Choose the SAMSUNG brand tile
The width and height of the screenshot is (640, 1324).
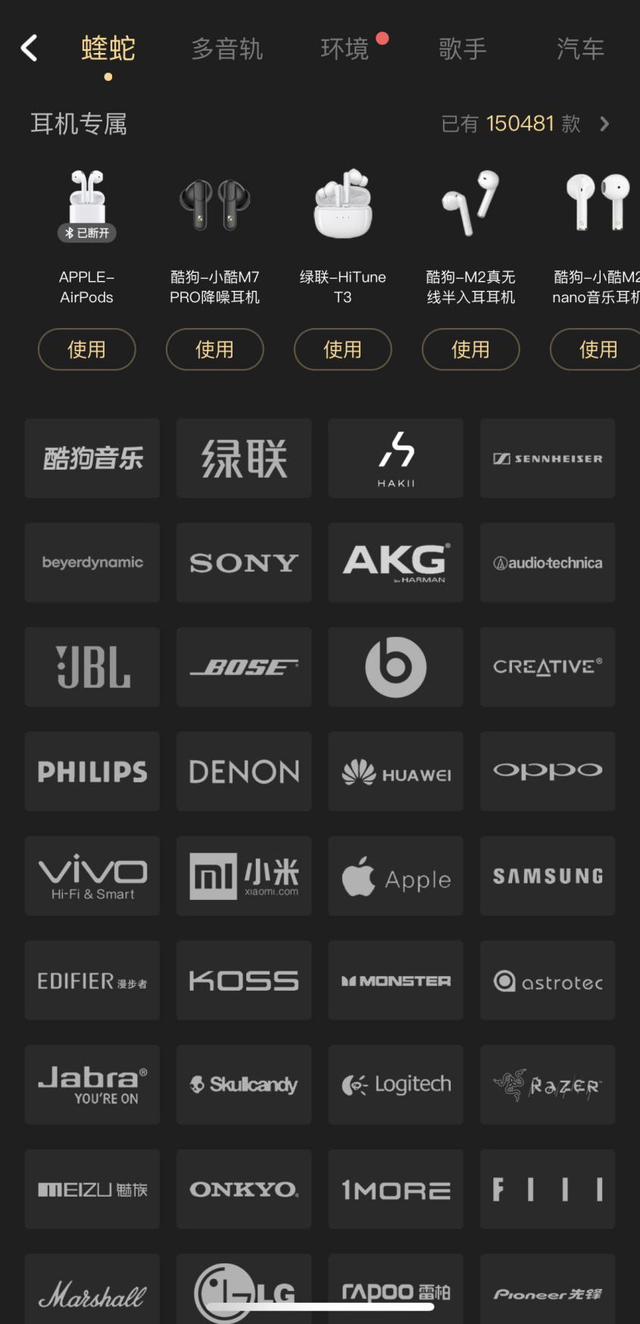coord(547,876)
